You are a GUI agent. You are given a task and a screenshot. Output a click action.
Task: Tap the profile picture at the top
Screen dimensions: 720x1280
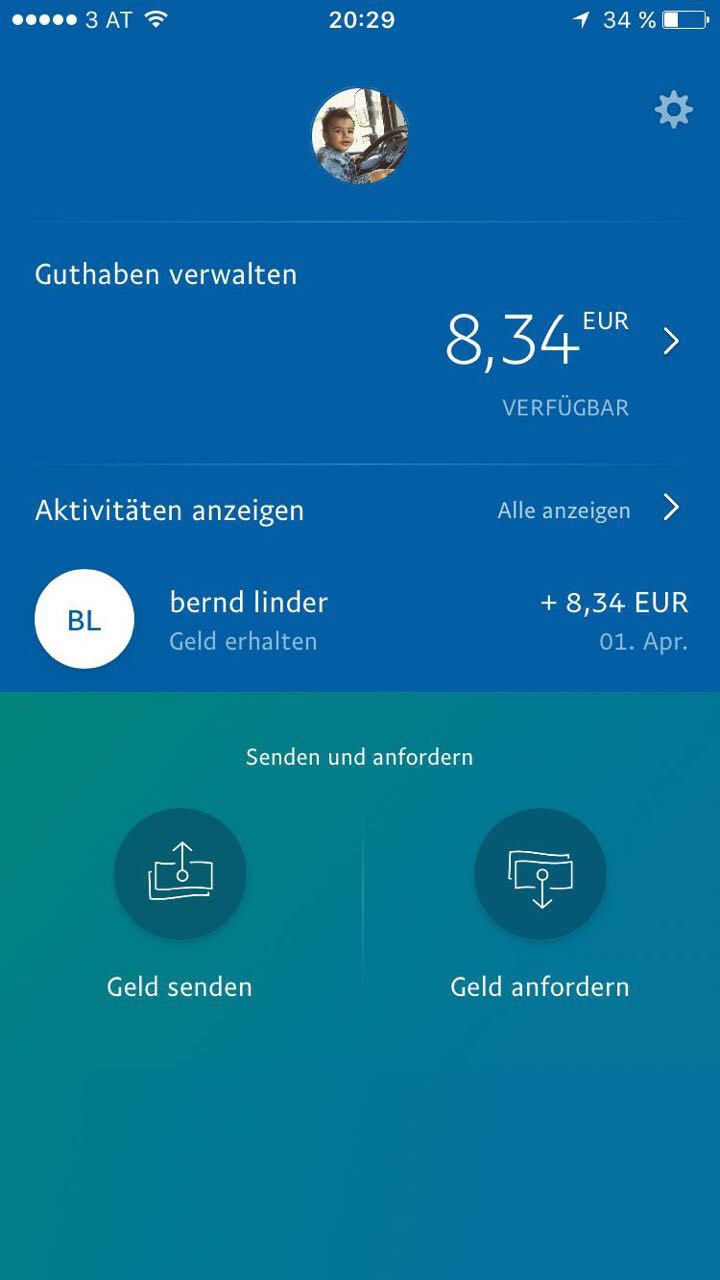pyautogui.click(x=360, y=135)
